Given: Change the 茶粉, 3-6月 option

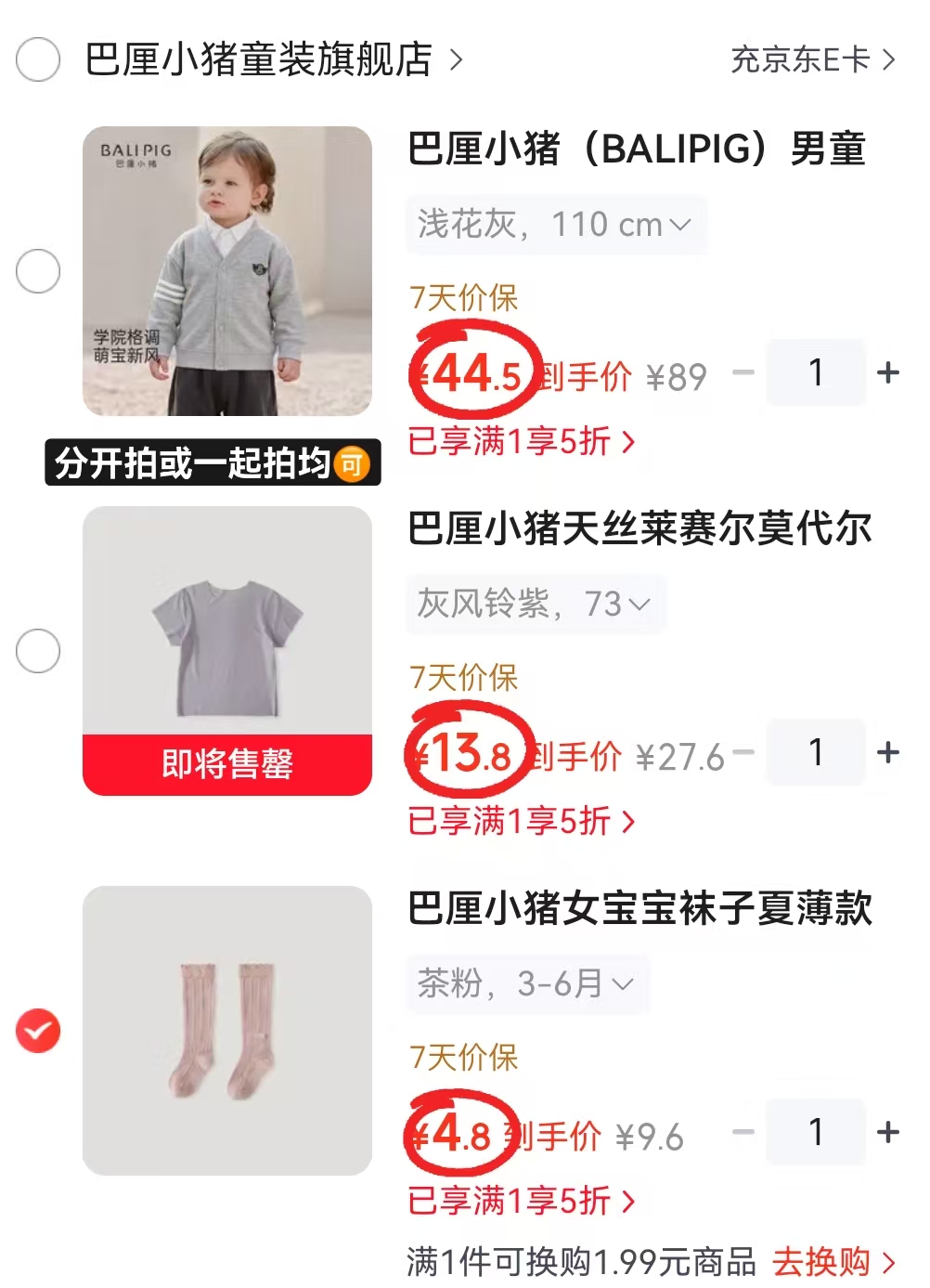Looking at the screenshot, I should point(526,983).
